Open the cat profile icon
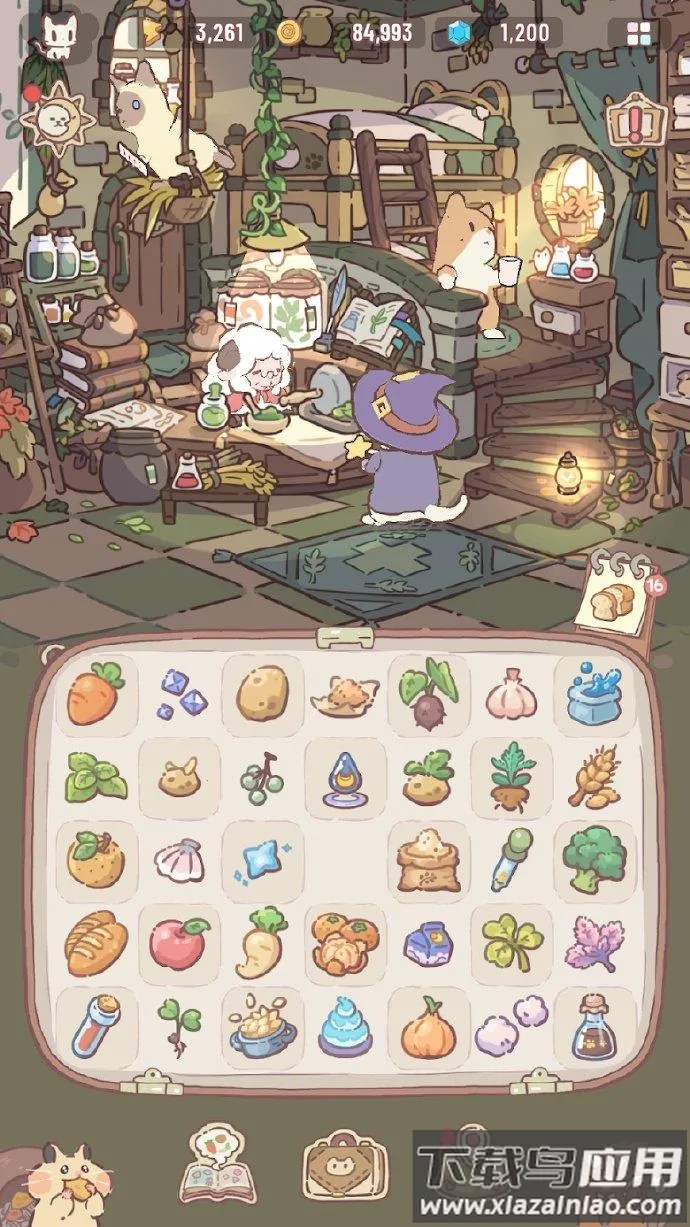The width and height of the screenshot is (690, 1227). tap(55, 35)
